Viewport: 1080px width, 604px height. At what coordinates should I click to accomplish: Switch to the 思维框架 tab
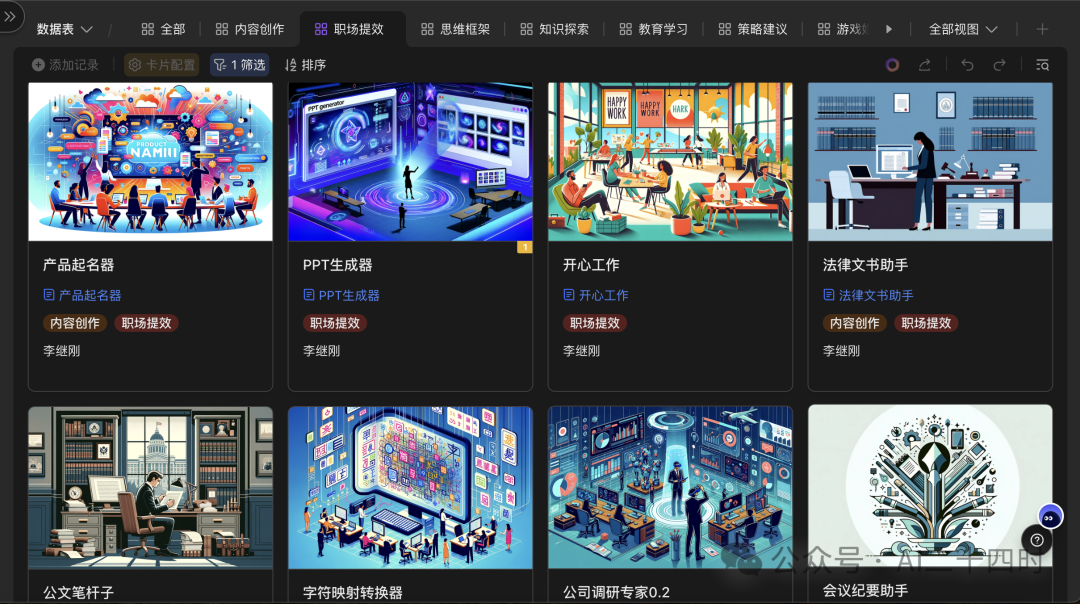pos(455,29)
